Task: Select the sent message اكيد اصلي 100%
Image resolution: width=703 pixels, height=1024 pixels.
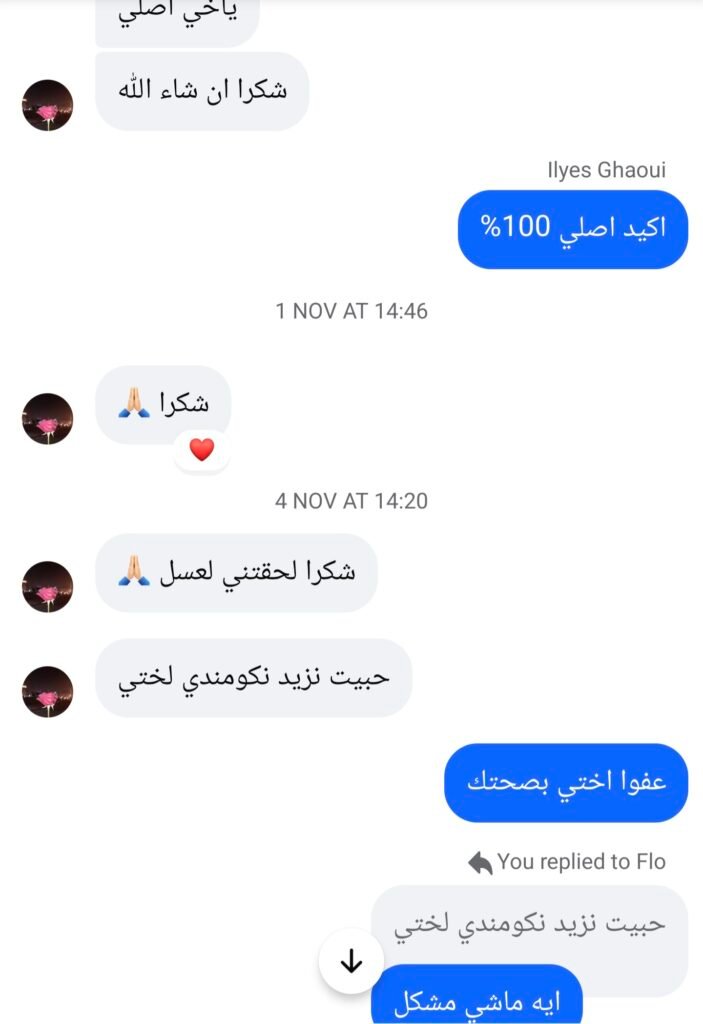Action: click(x=572, y=229)
